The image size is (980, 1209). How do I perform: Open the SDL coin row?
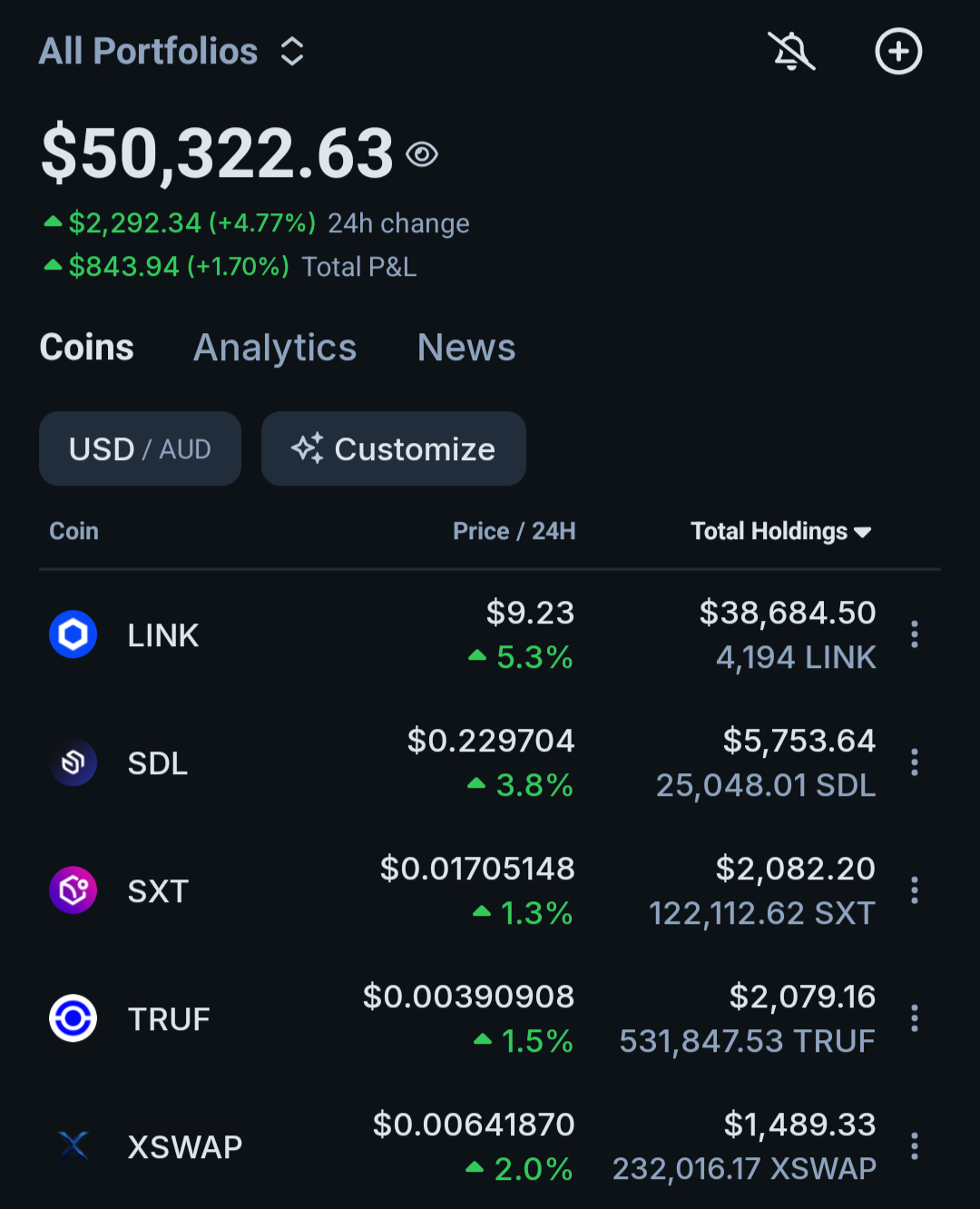(158, 763)
